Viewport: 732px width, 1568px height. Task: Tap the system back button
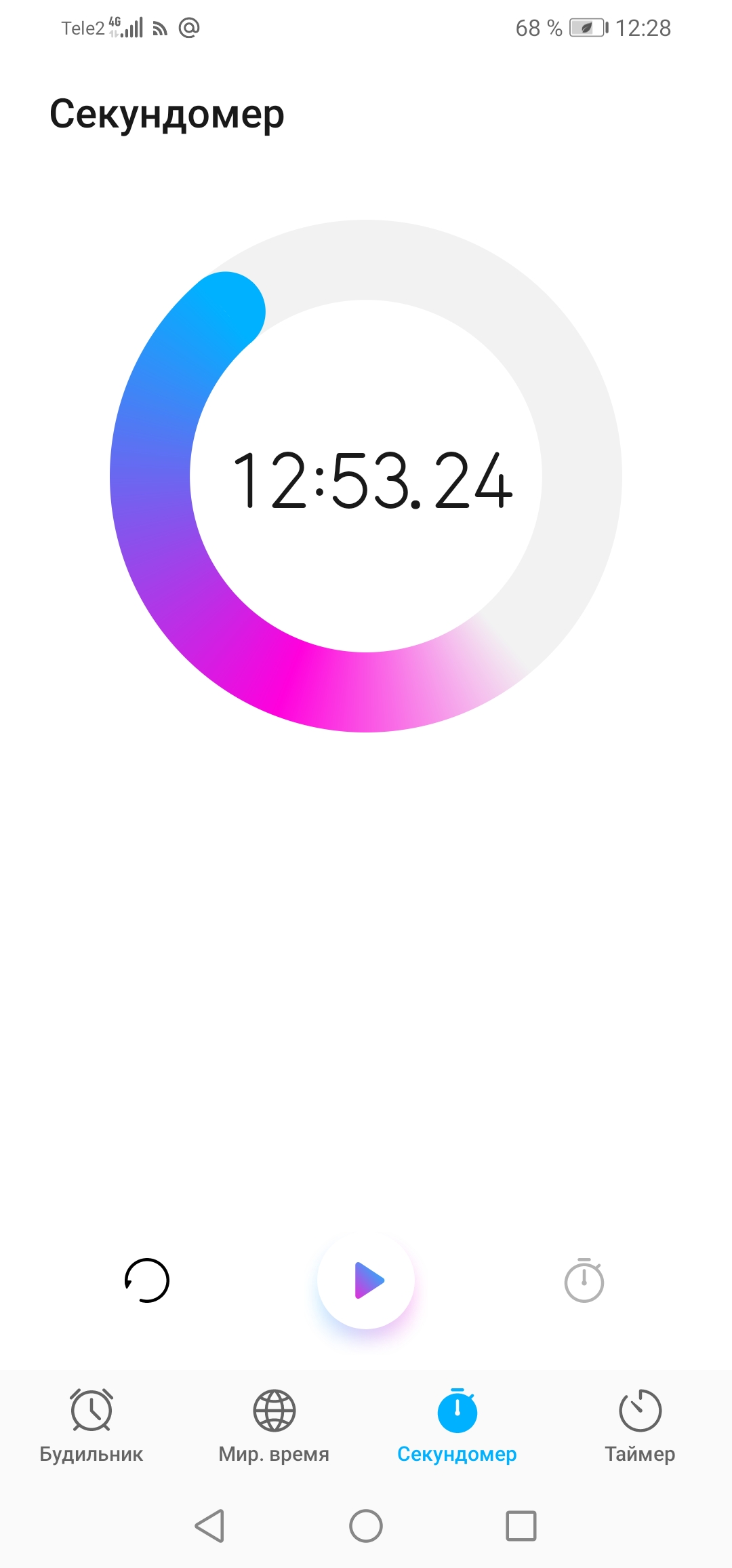point(210,1526)
